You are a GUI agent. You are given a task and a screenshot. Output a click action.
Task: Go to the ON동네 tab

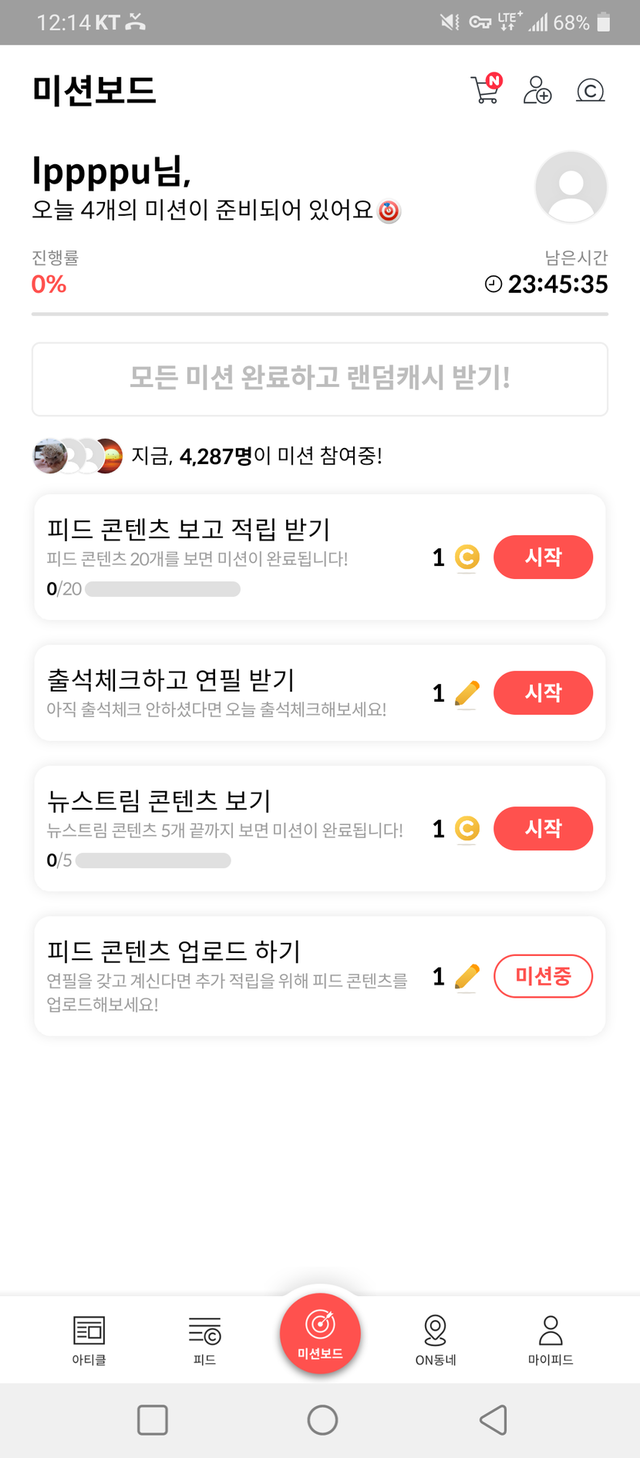point(435,1339)
